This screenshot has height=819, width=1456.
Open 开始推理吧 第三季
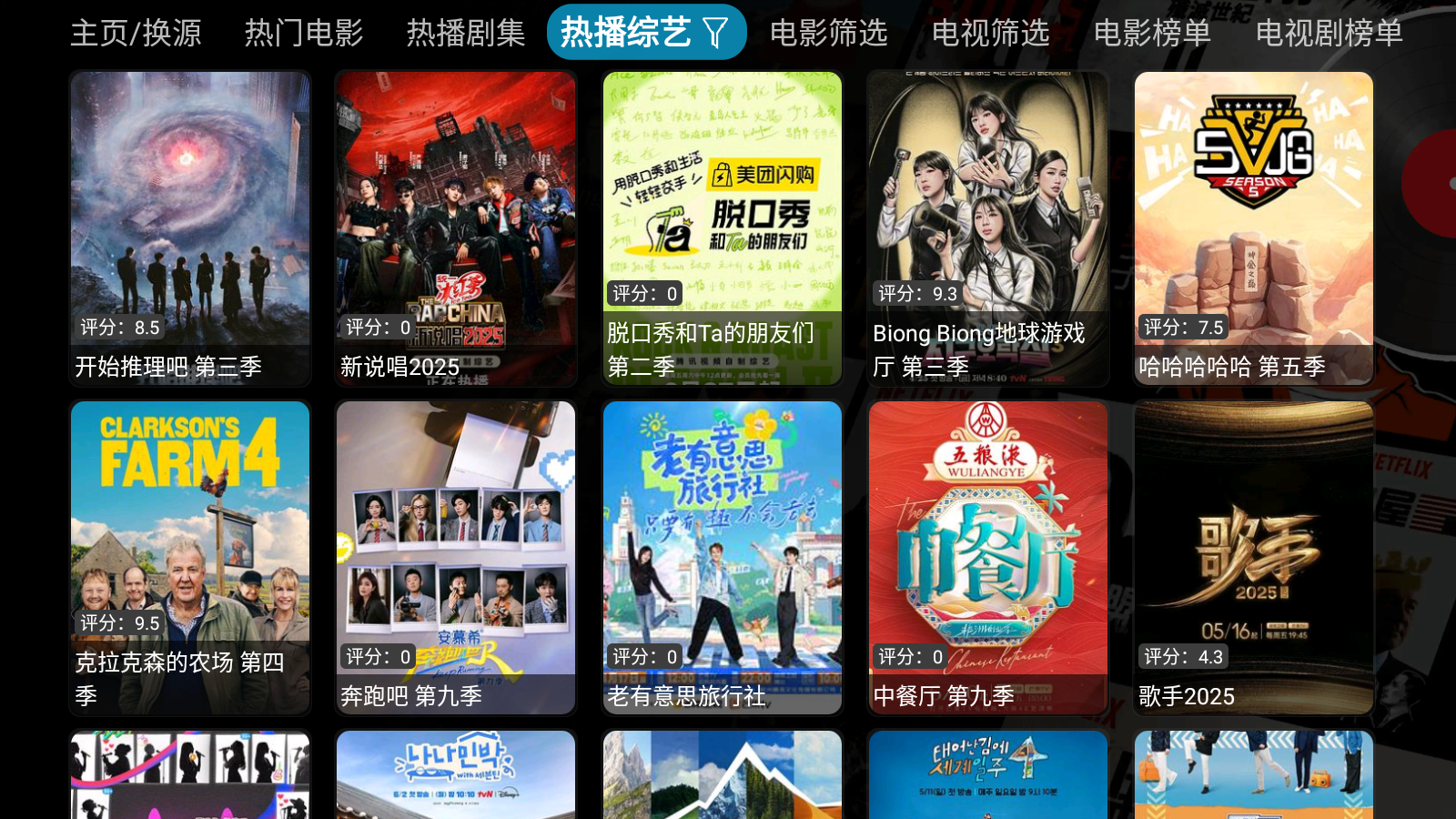click(190, 227)
